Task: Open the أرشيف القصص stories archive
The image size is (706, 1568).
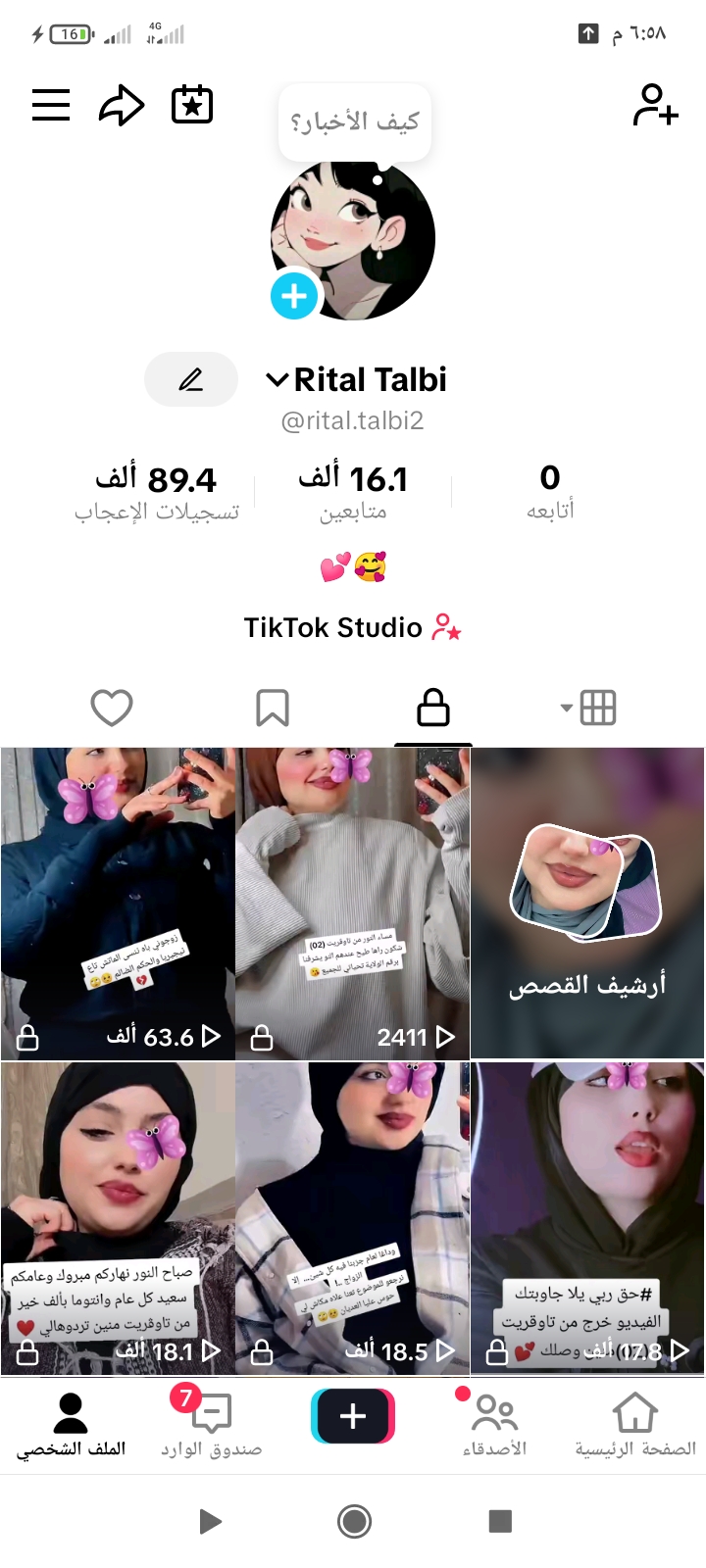Action: (x=587, y=904)
